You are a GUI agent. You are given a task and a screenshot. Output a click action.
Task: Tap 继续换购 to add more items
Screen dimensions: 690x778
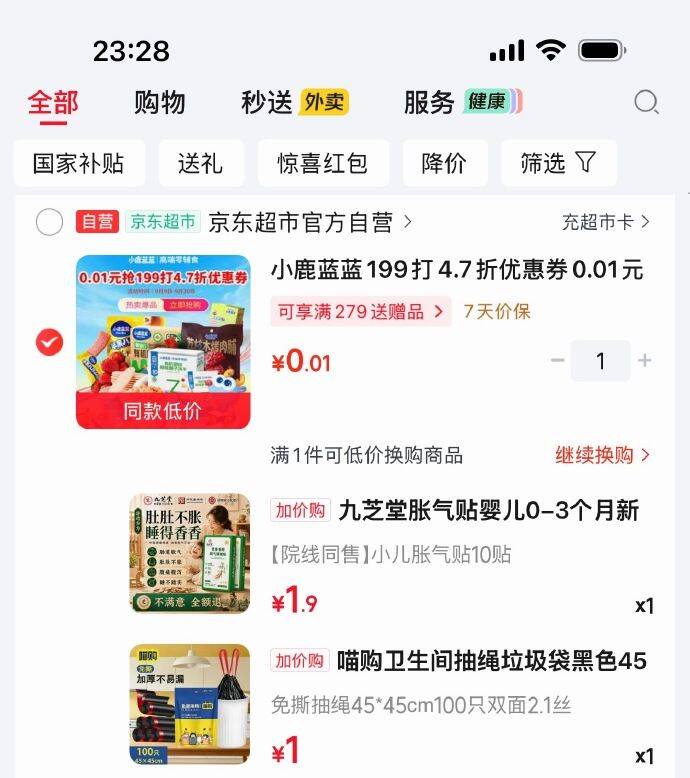[x=602, y=455]
